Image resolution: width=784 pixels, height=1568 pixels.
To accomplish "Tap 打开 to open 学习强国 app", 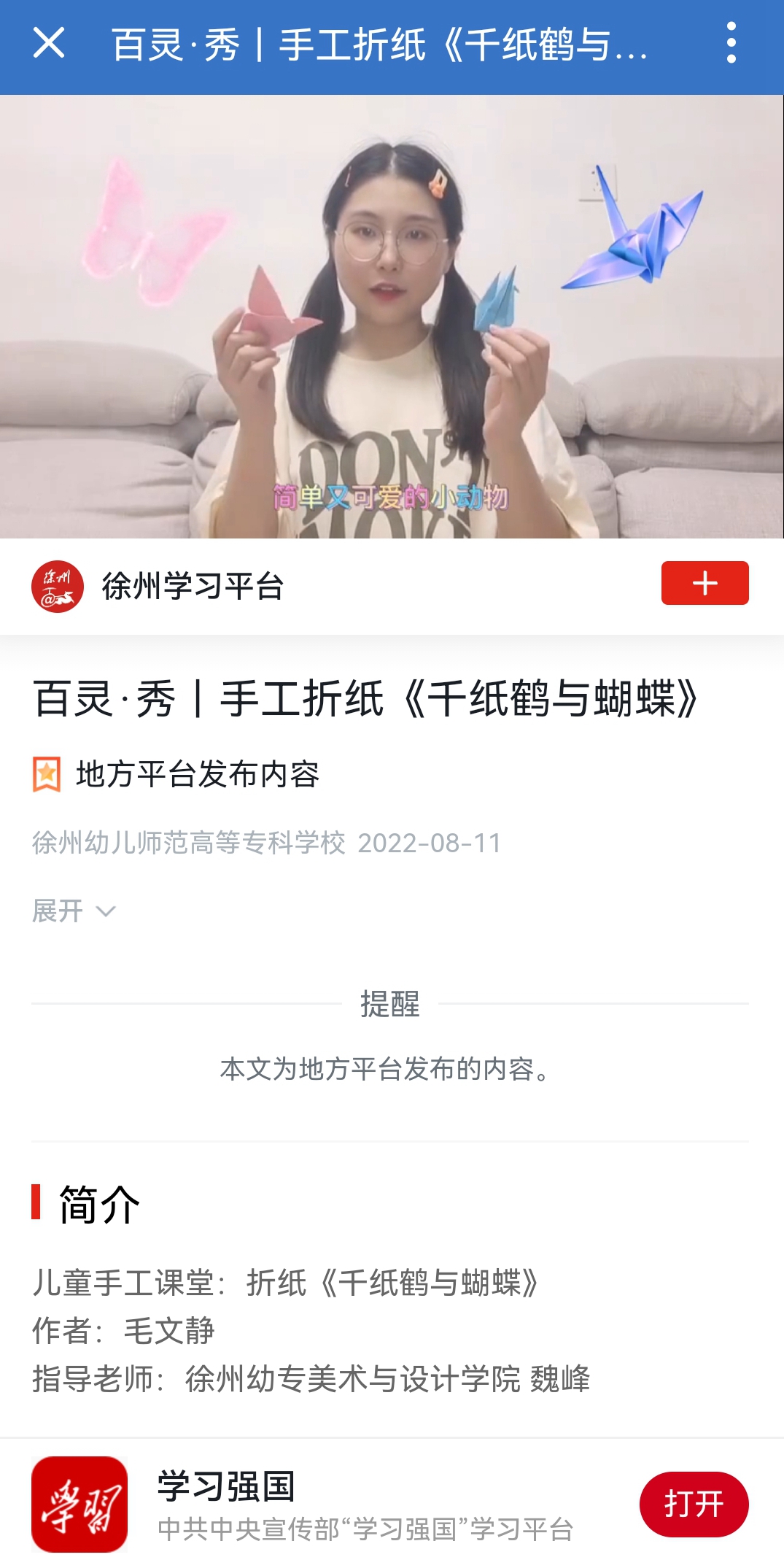I will (x=693, y=1504).
